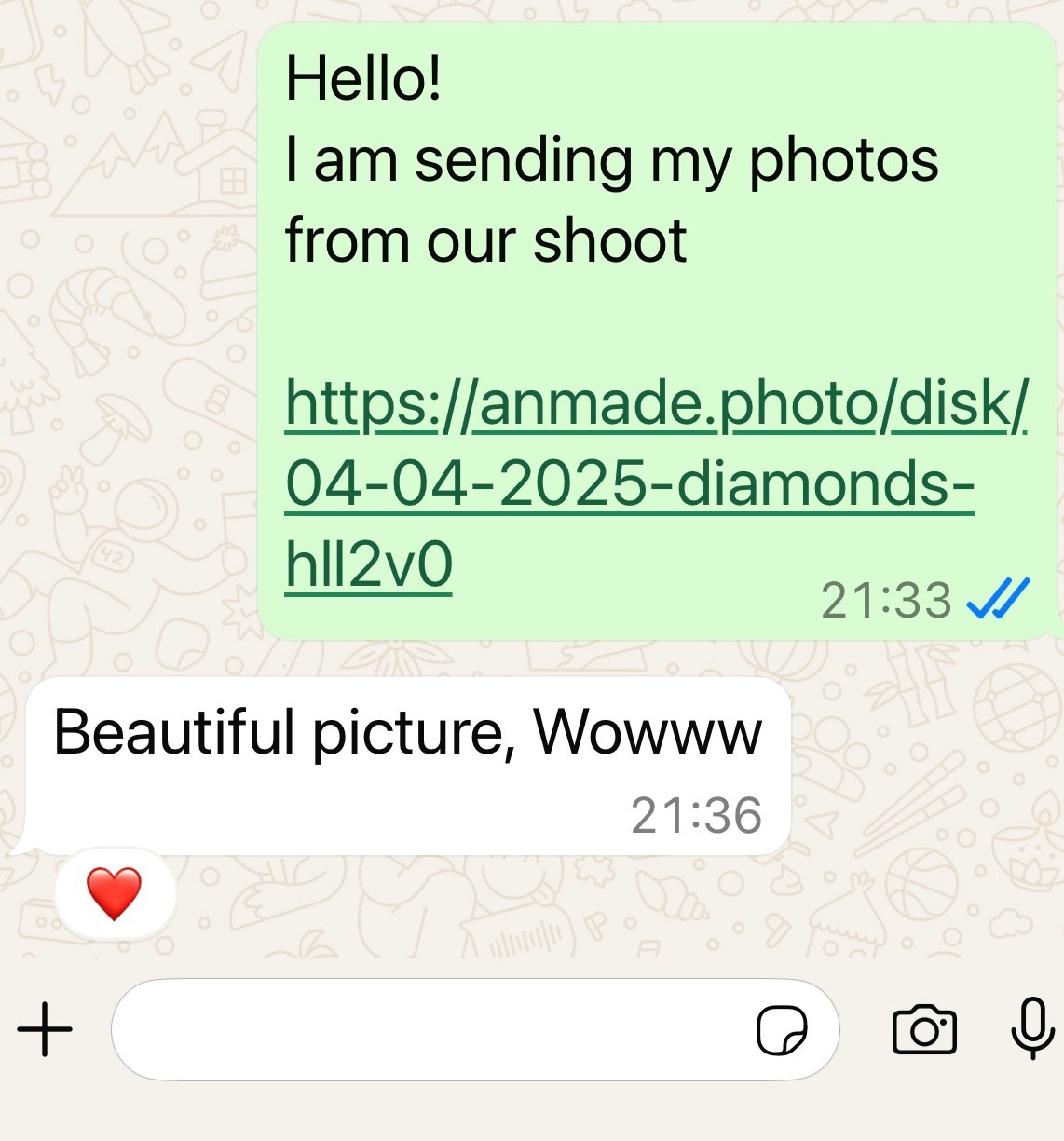1064x1141 pixels.
Task: View the red heart reaction
Action: (x=114, y=893)
